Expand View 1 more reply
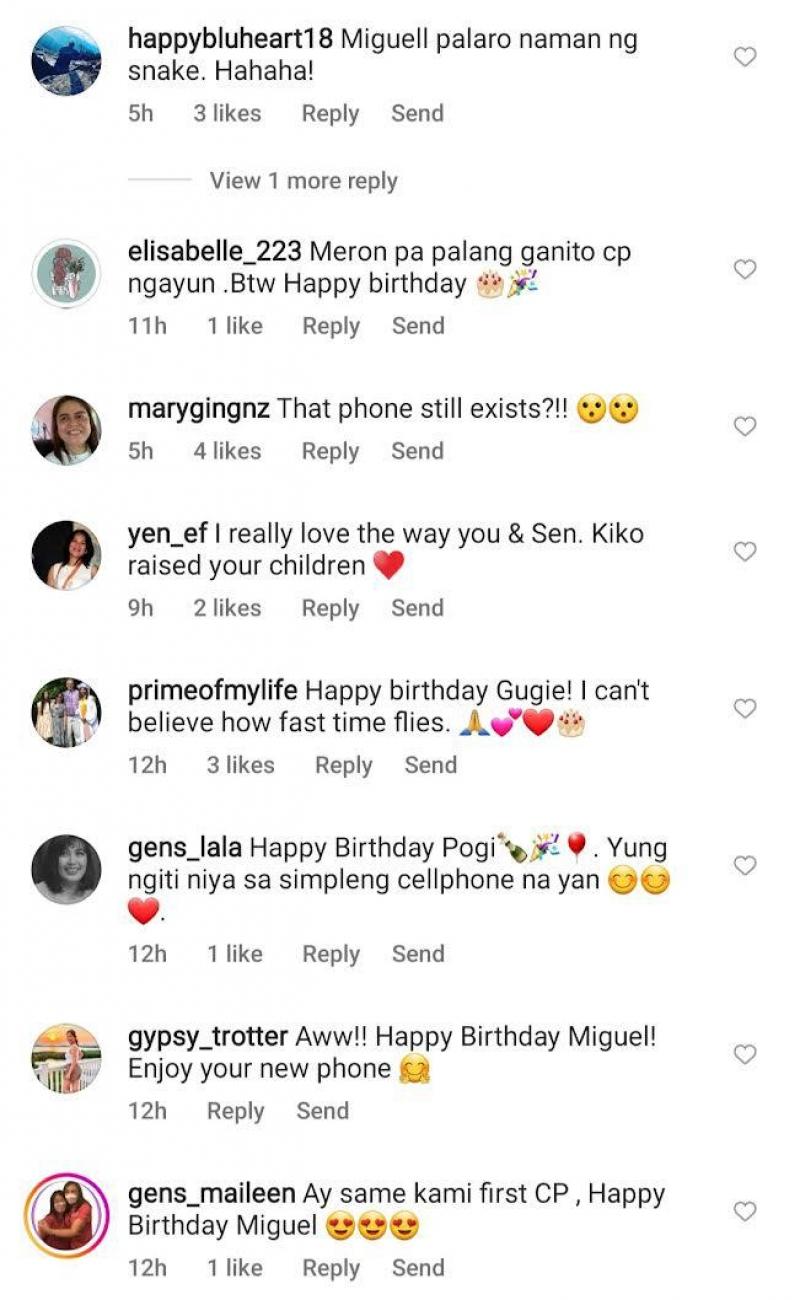This screenshot has height=1300, width=800. tap(303, 181)
